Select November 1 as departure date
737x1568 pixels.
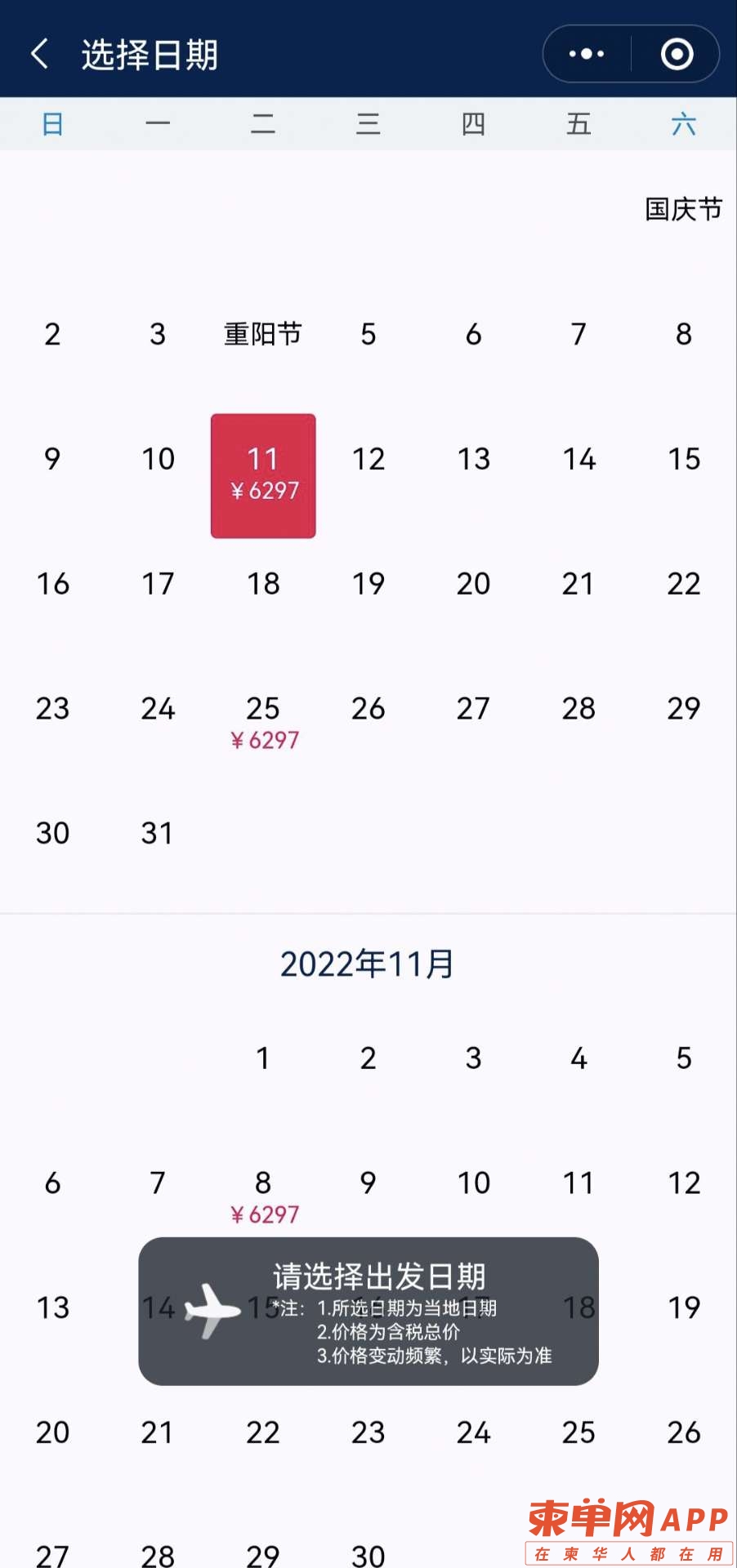(x=263, y=1058)
